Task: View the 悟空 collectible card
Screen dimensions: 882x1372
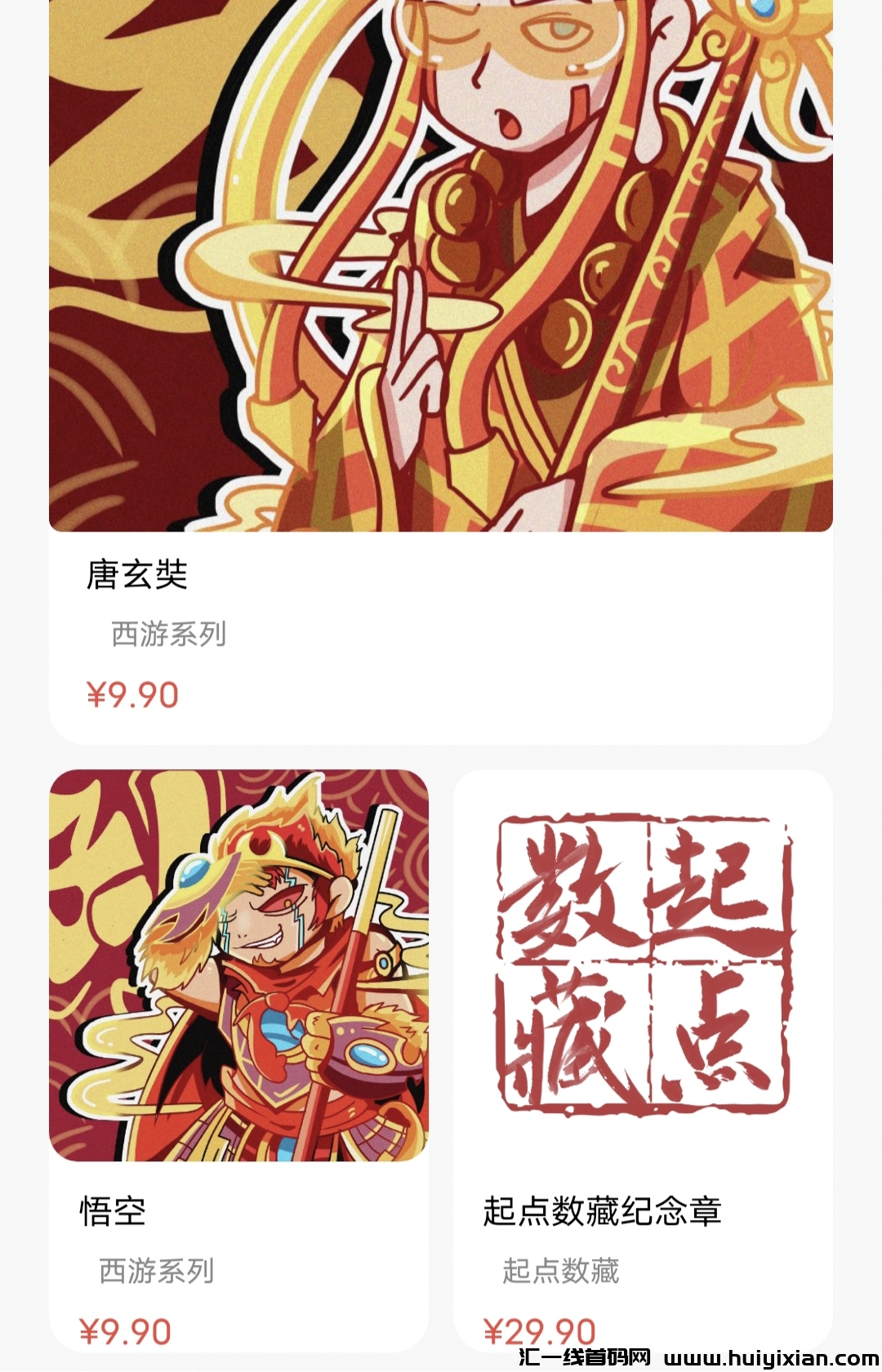Action: (x=238, y=965)
